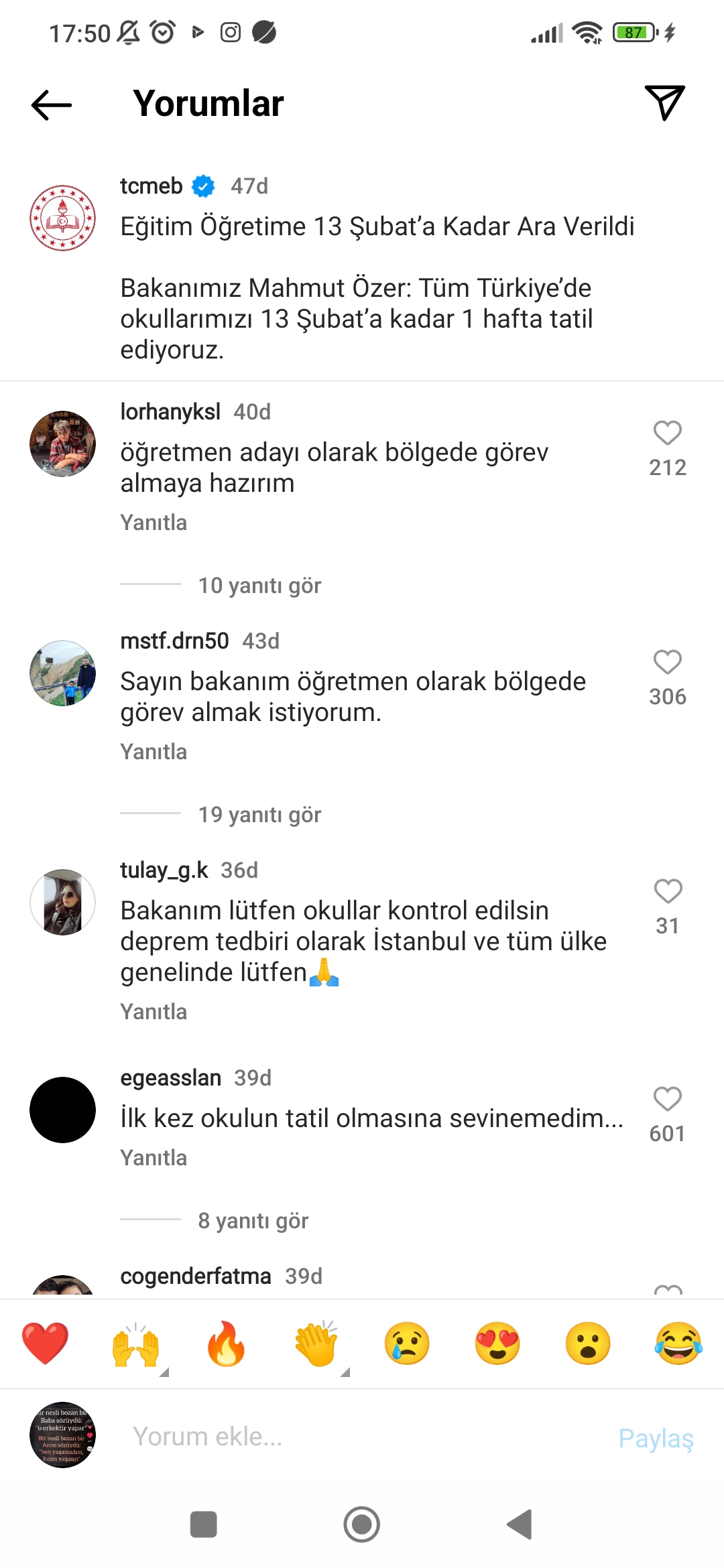The image size is (724, 1568).
Task: Expand "19 yanıtı gör" replies
Action: tap(259, 815)
